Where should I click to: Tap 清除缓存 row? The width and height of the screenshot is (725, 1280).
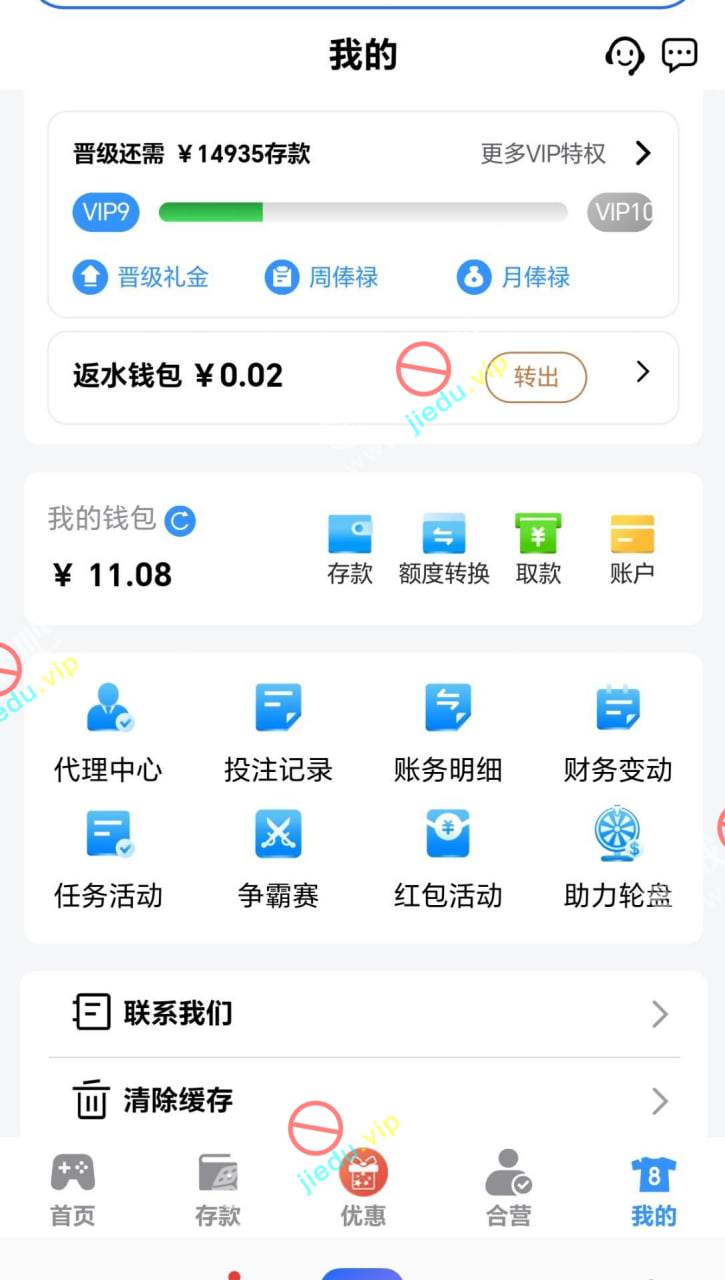363,1101
